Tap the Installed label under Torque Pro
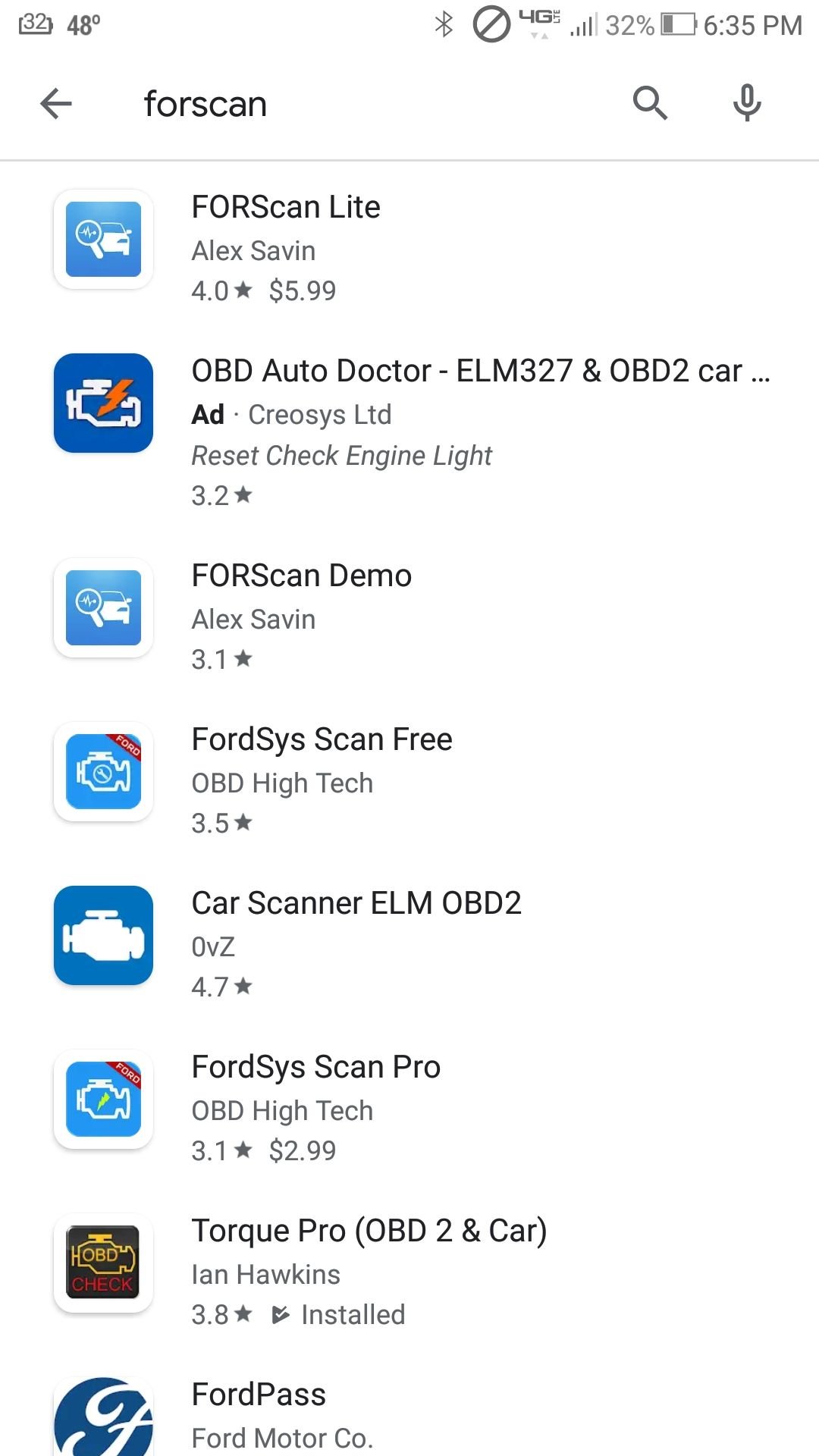 click(353, 1314)
